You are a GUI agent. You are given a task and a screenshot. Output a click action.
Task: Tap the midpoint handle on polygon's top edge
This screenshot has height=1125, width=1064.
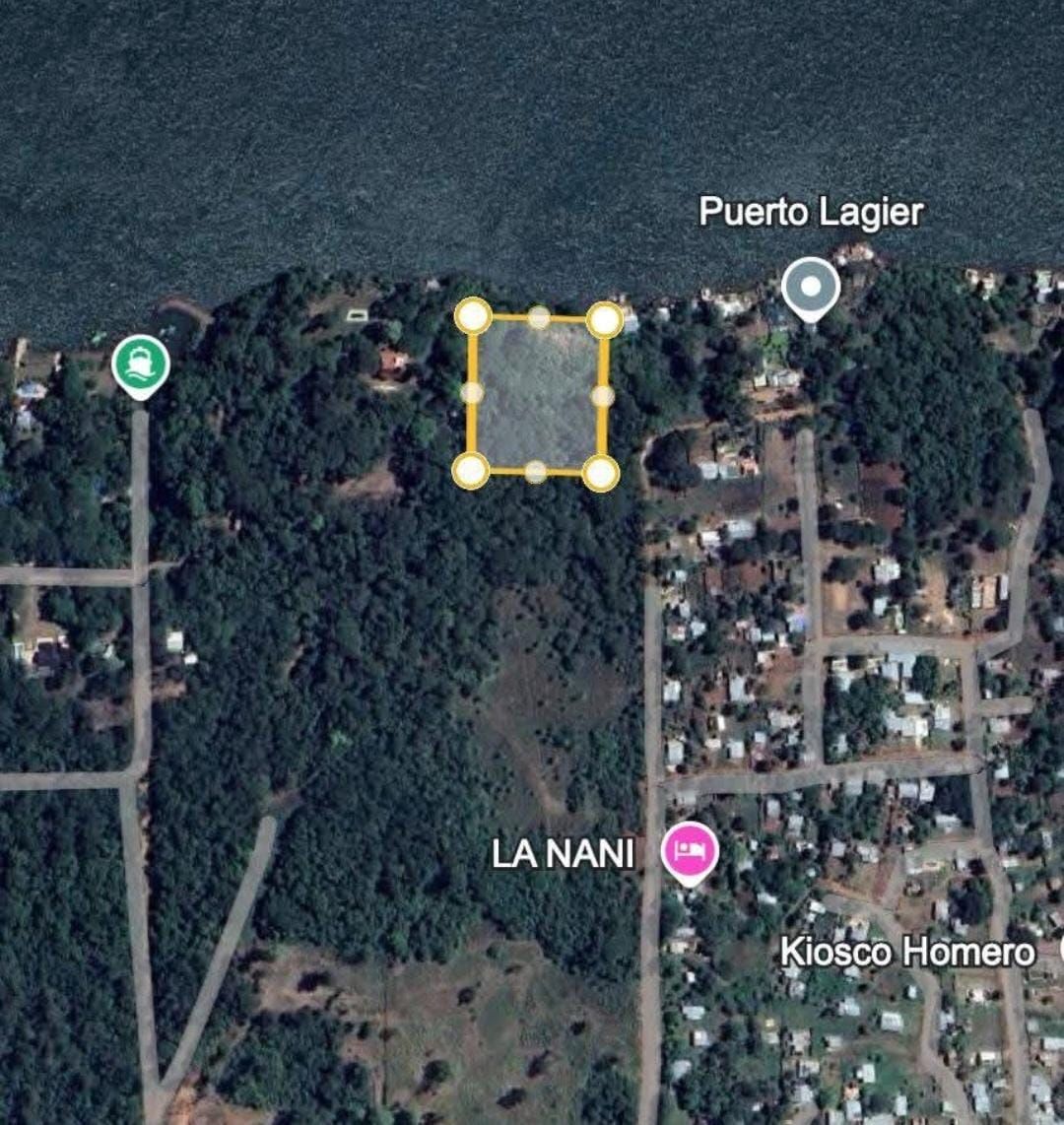click(x=539, y=317)
